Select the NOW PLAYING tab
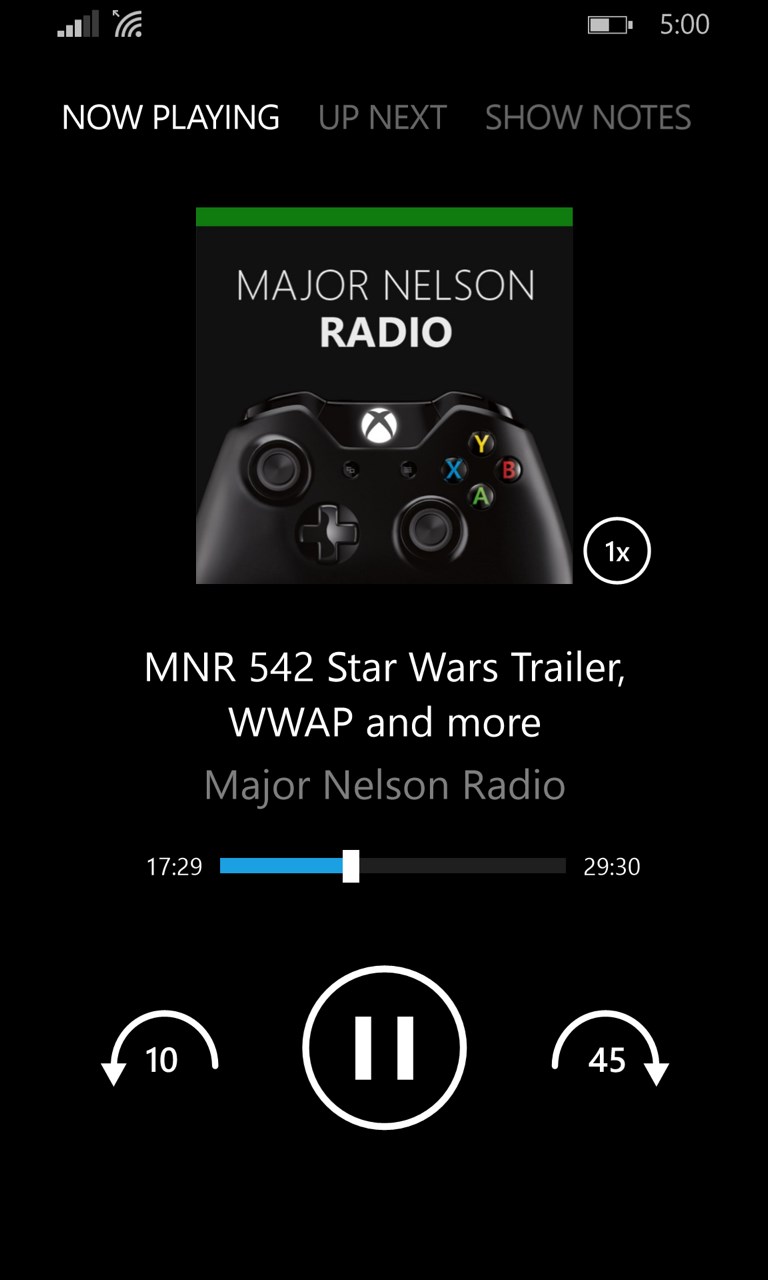This screenshot has width=768, height=1280. pos(172,117)
